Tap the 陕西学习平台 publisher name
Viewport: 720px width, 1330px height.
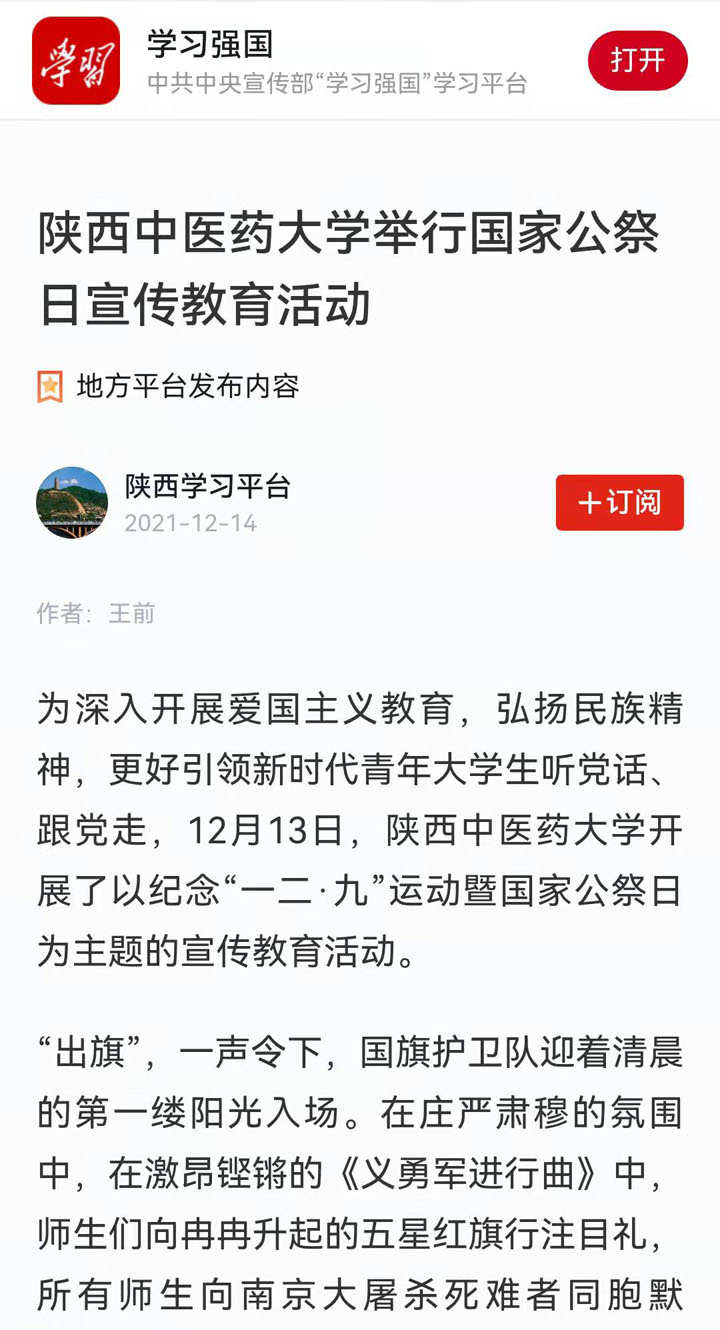208,486
